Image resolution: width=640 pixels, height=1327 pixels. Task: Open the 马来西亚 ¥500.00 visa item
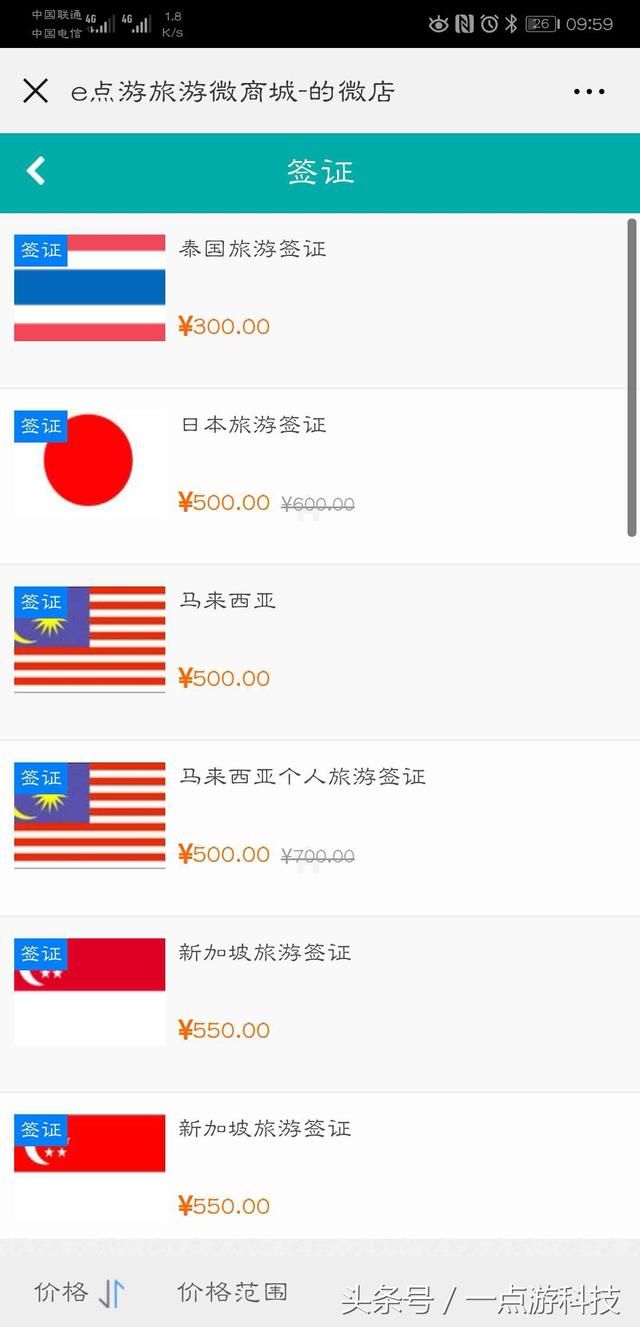coord(320,653)
